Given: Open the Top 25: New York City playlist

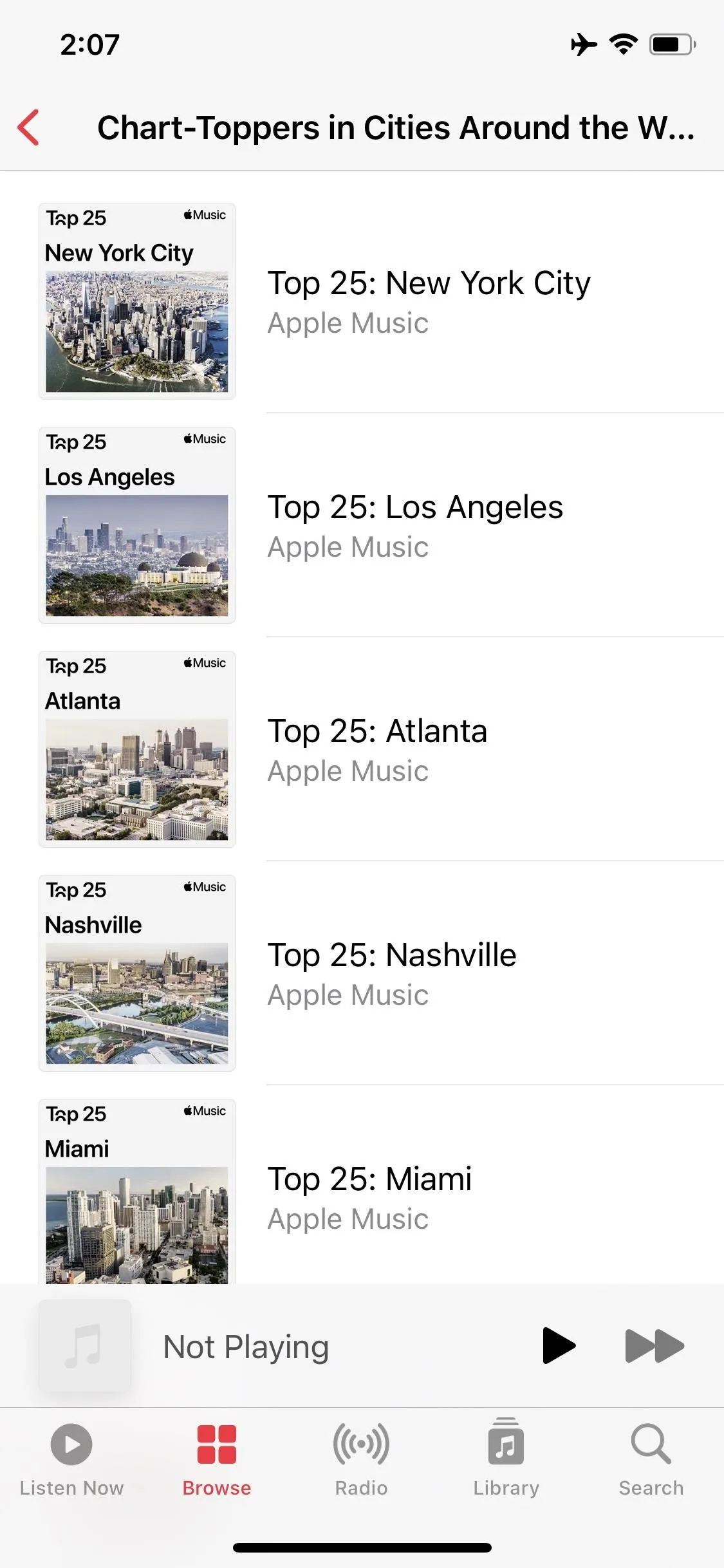Looking at the screenshot, I should [x=362, y=301].
